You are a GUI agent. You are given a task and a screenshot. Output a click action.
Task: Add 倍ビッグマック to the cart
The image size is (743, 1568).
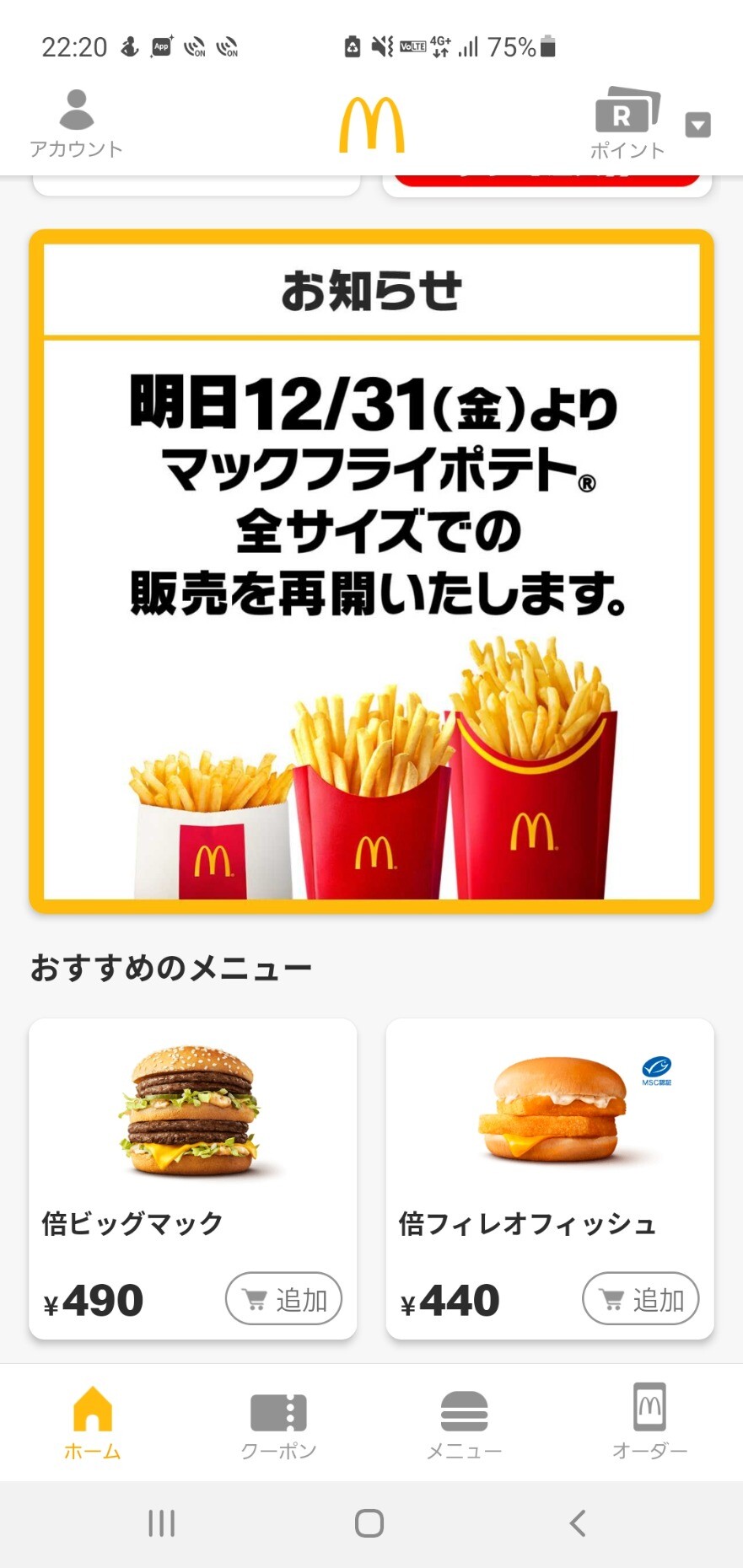tap(283, 1299)
